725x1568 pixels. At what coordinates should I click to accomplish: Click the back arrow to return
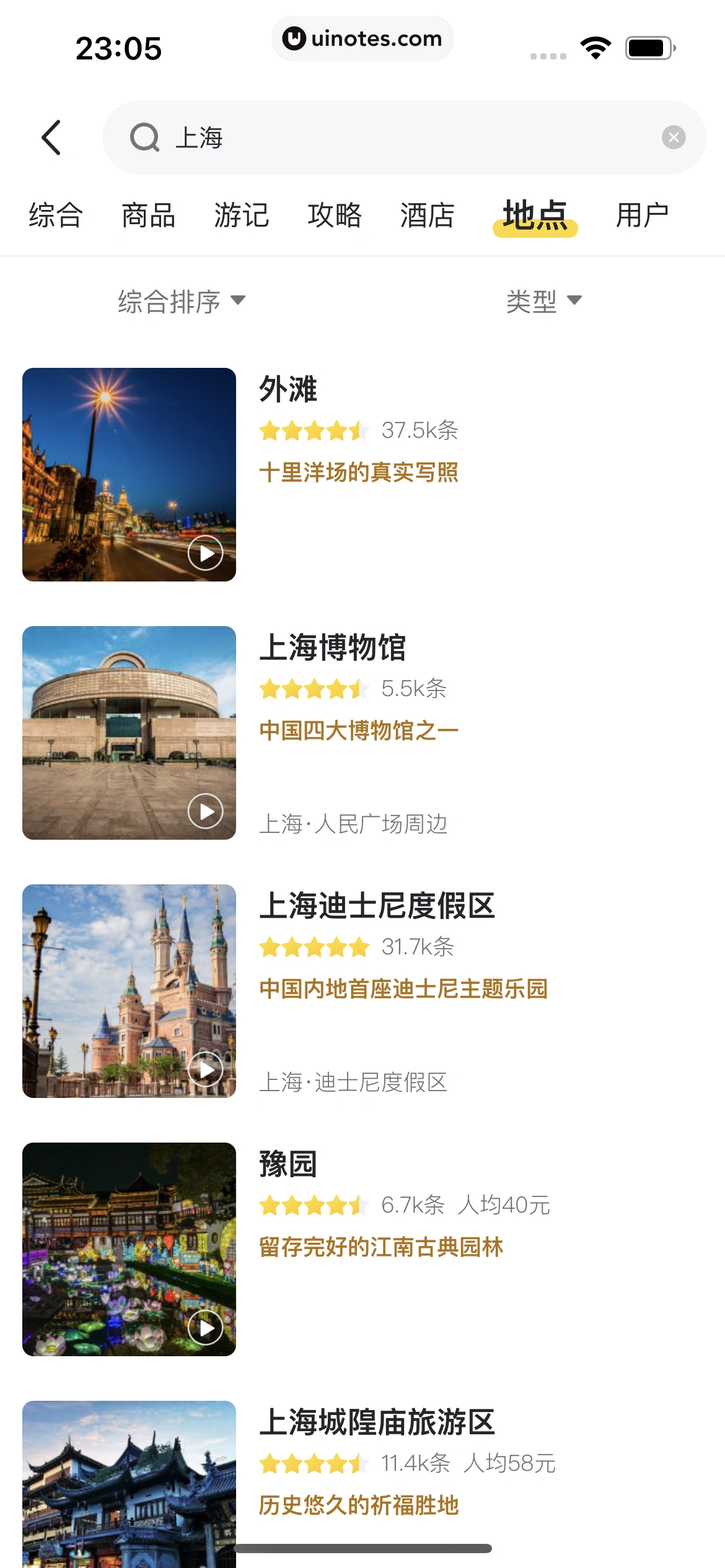pyautogui.click(x=52, y=137)
